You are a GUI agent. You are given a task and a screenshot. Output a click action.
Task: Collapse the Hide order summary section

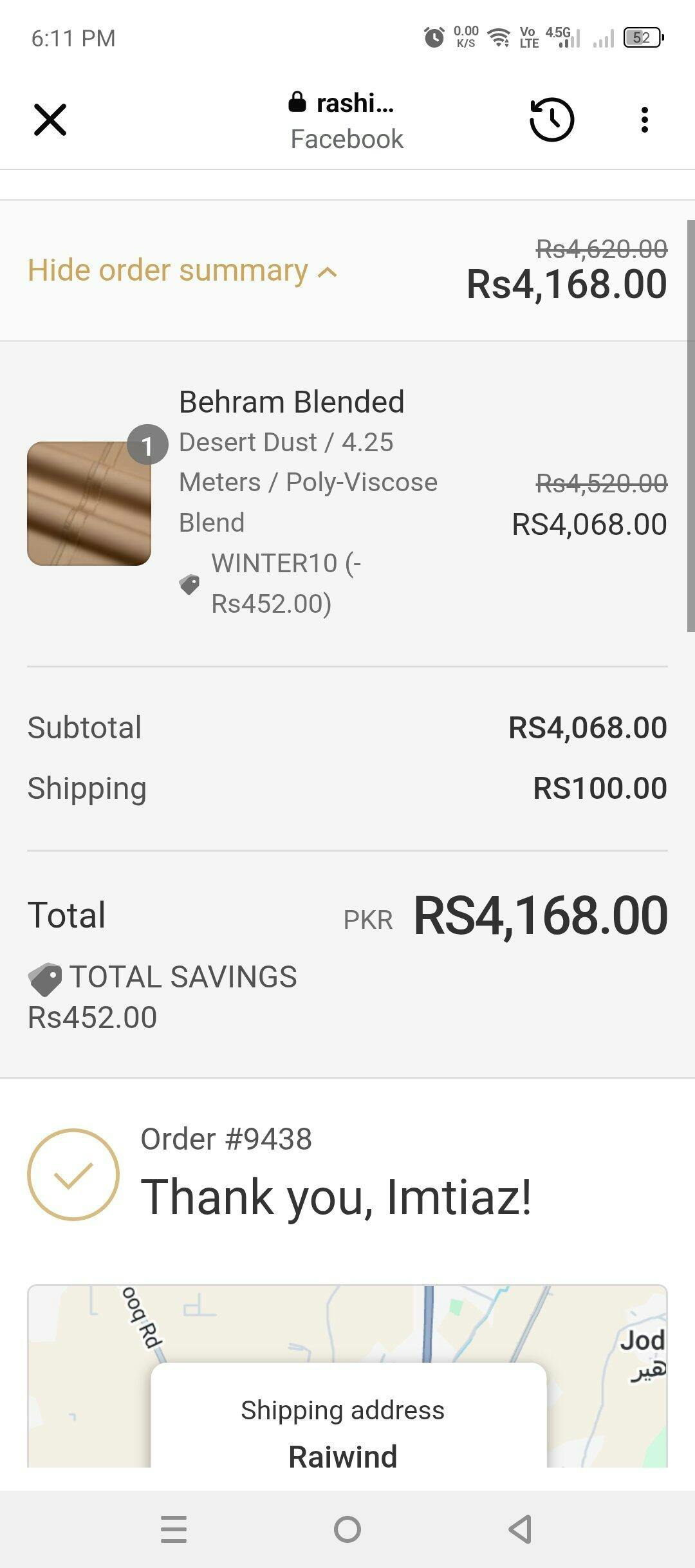[x=182, y=270]
